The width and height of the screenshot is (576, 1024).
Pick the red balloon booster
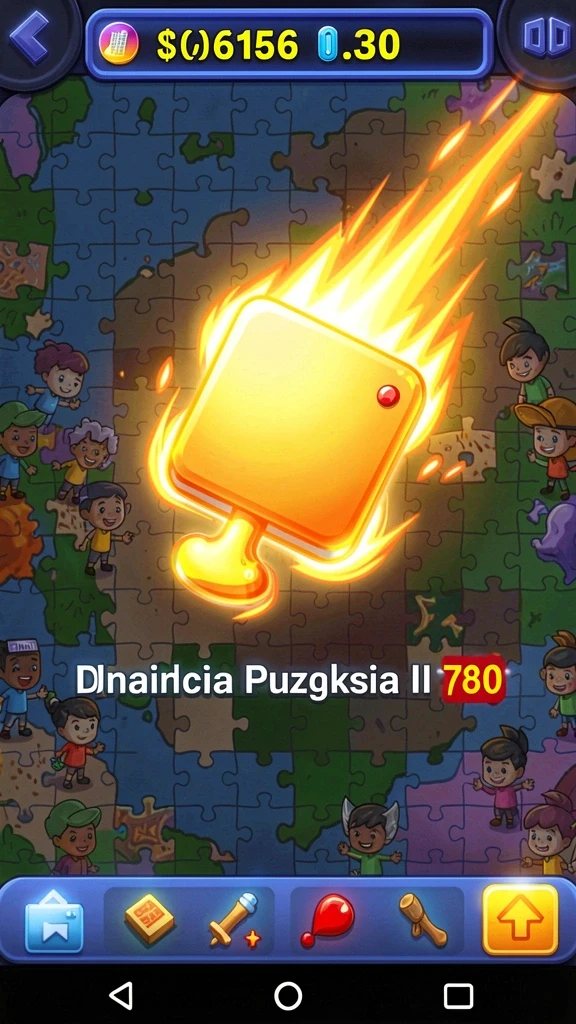[x=328, y=920]
